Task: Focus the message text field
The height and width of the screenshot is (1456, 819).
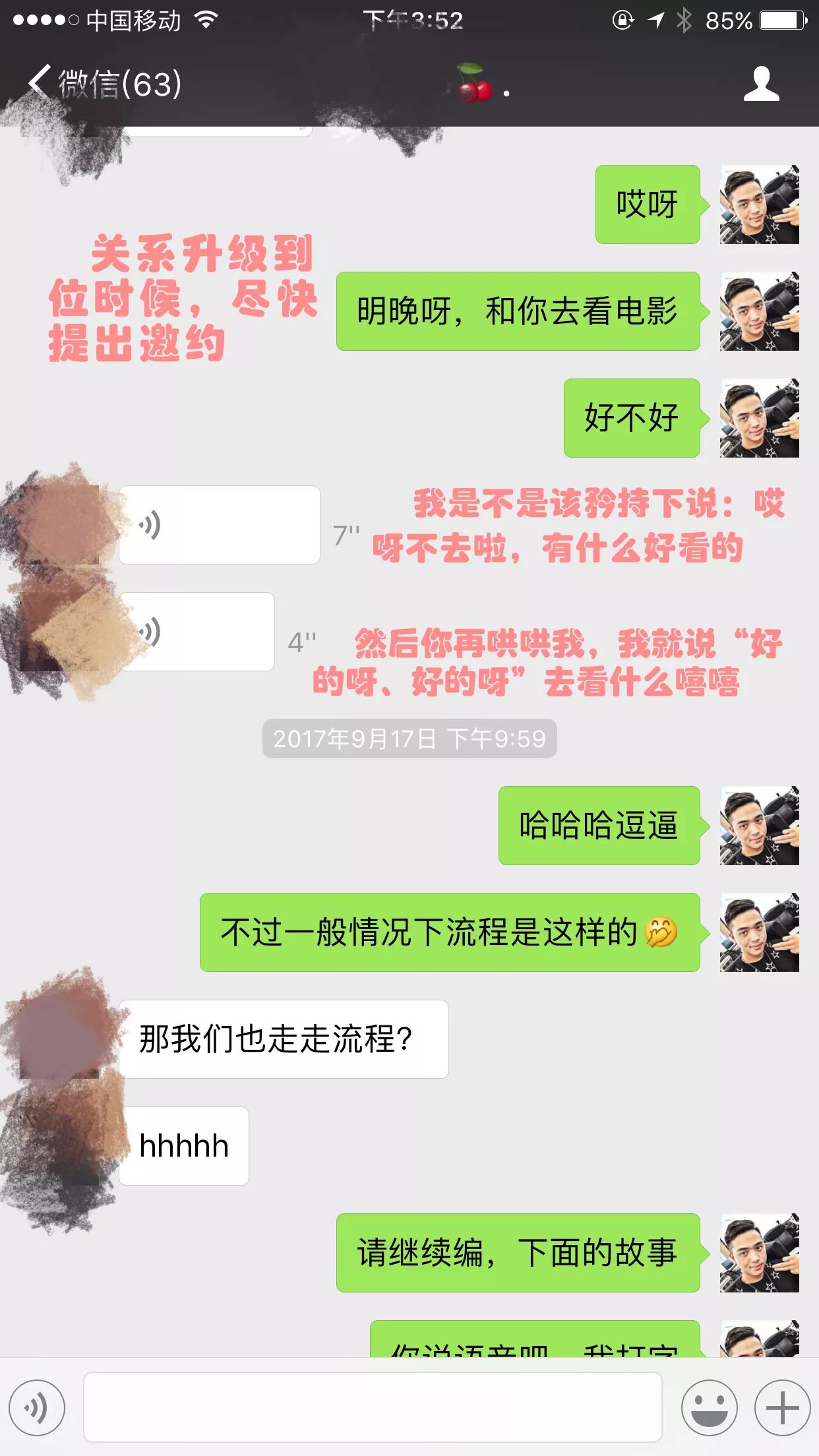Action: tap(373, 1407)
